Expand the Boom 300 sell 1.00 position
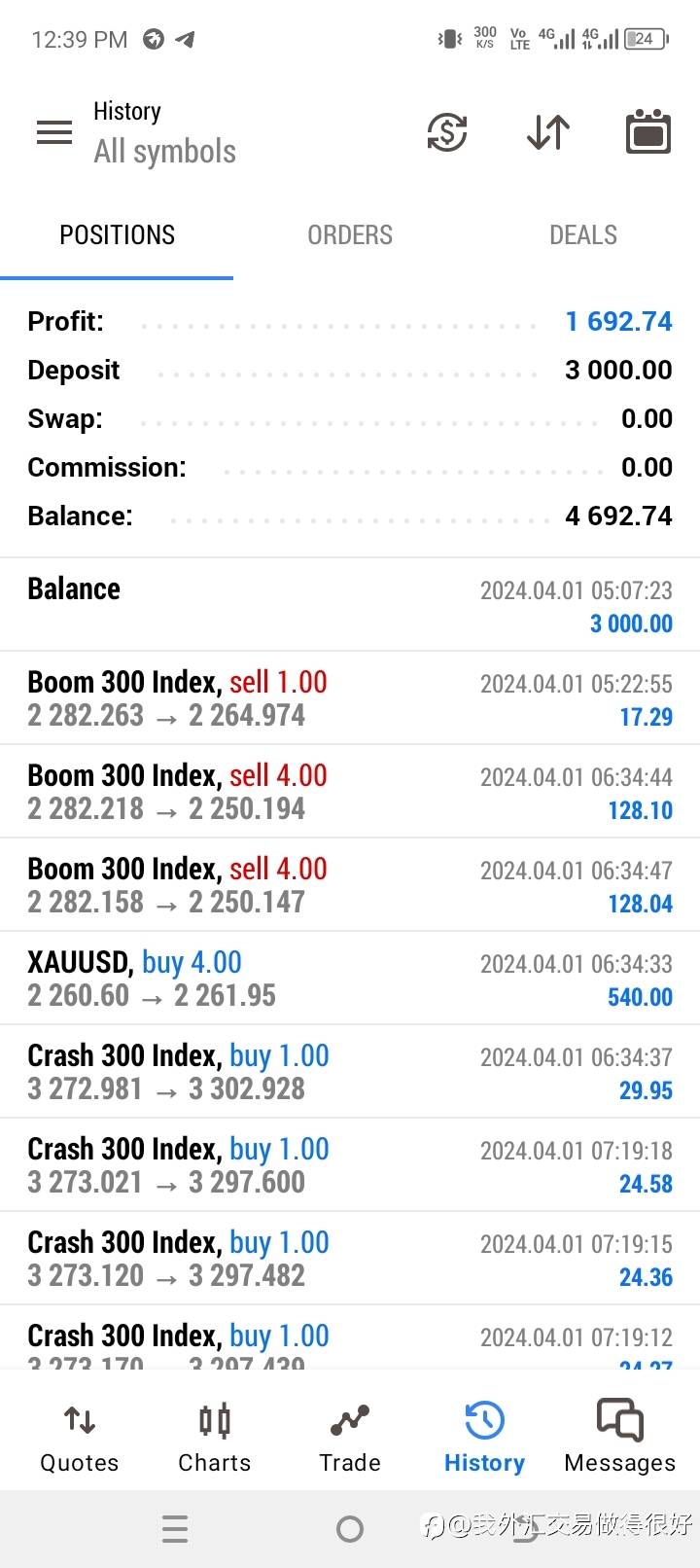700x1568 pixels. (350, 698)
